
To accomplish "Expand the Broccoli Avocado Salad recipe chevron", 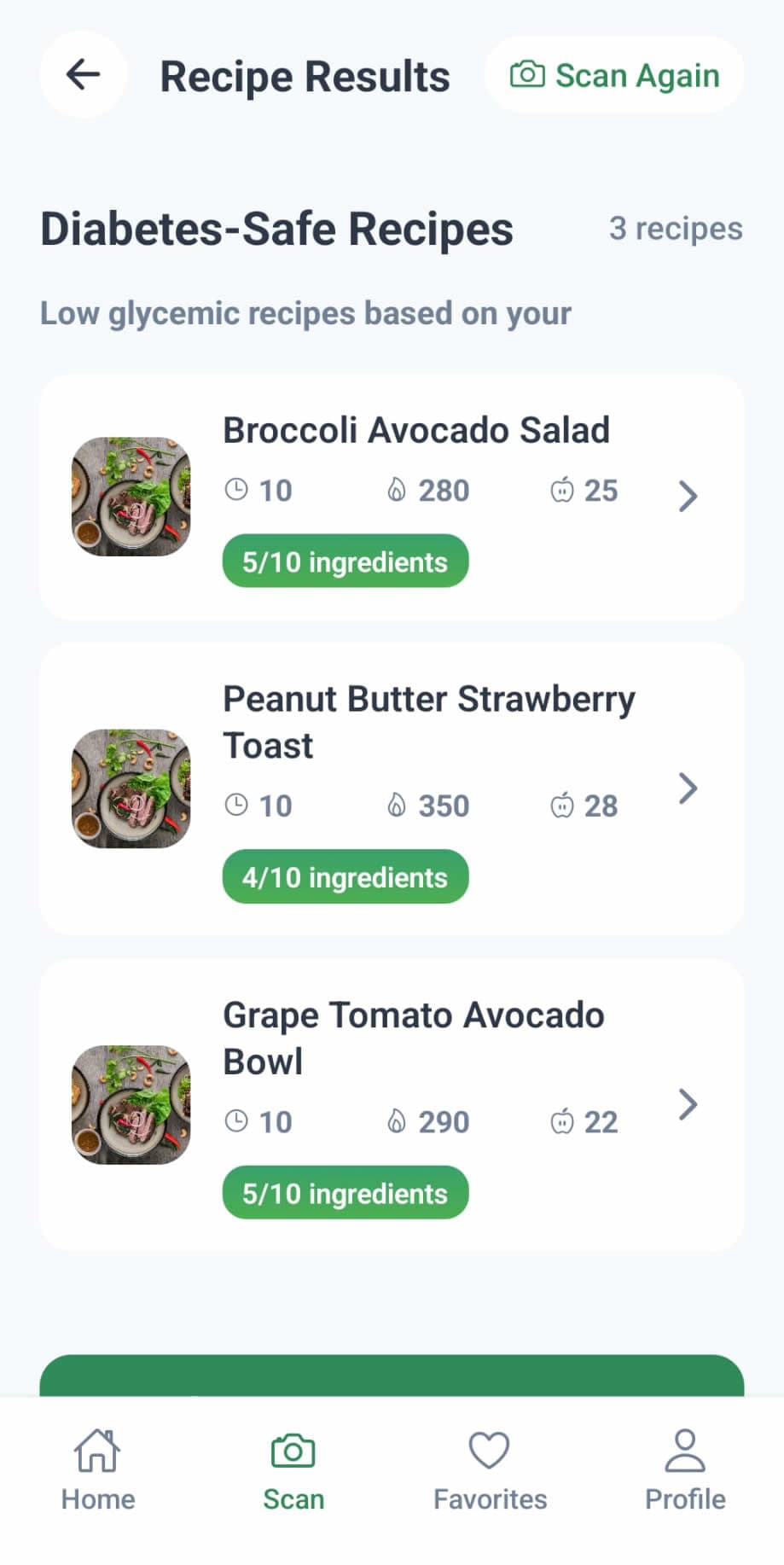I will [687, 496].
